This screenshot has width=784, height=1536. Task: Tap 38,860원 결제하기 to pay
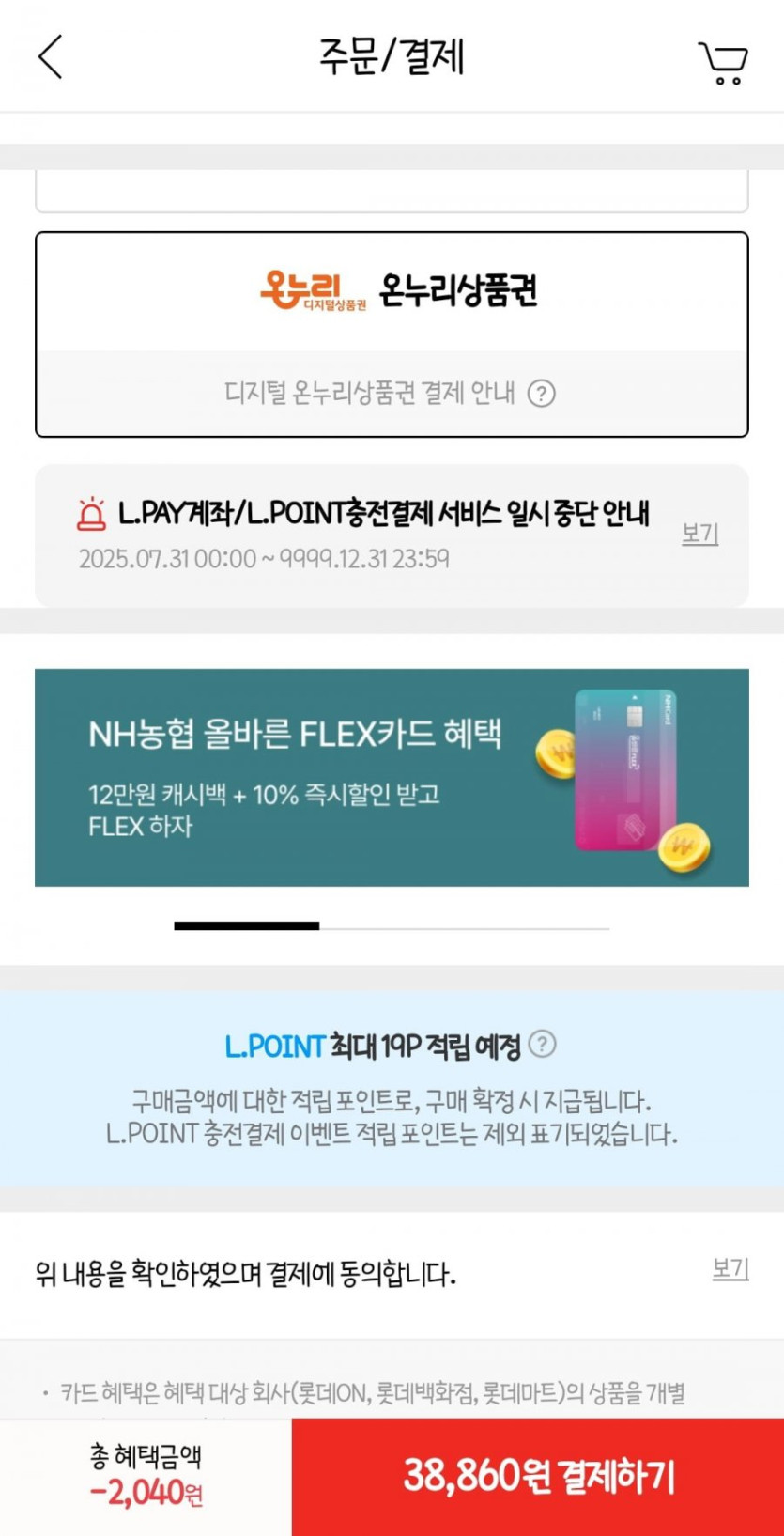pyautogui.click(x=538, y=1476)
